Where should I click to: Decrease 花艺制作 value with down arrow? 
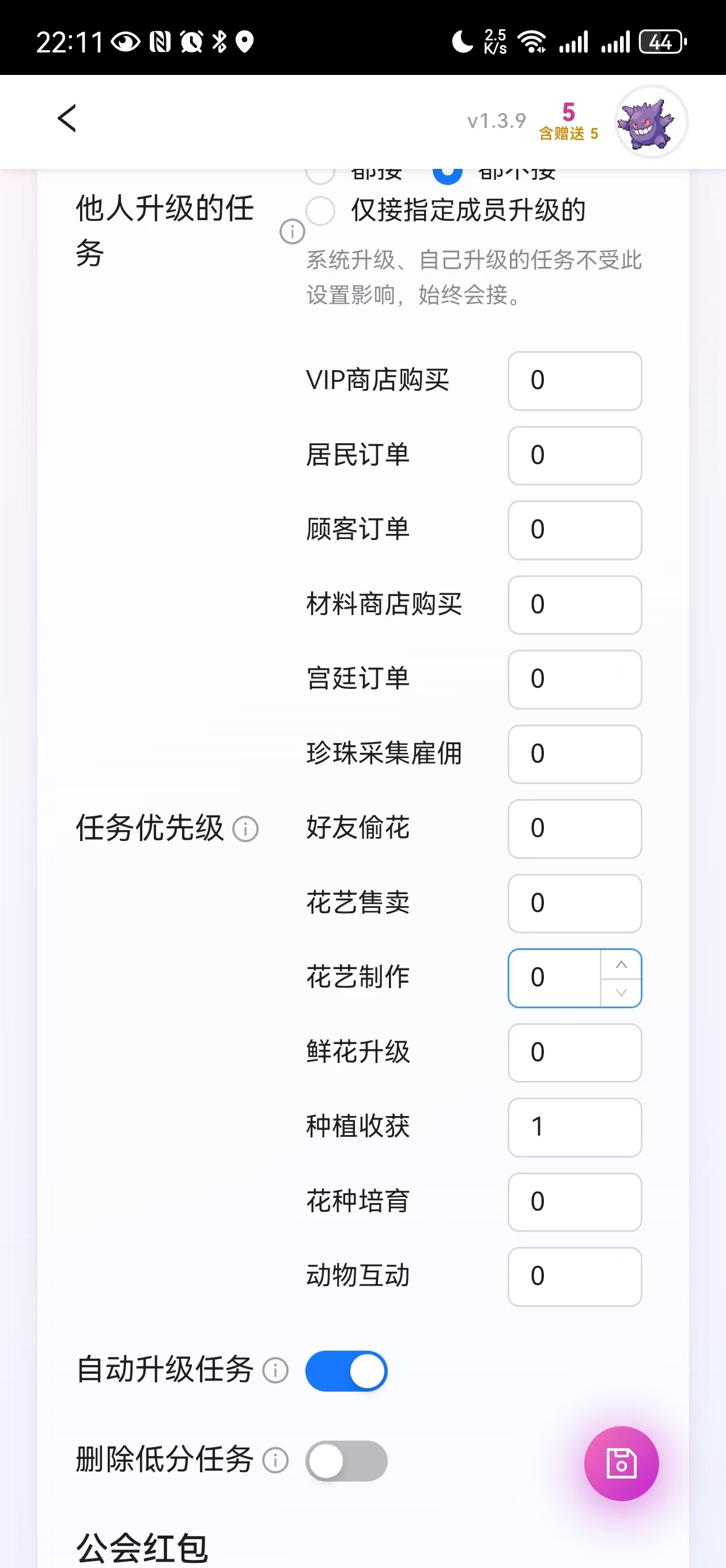click(x=621, y=993)
